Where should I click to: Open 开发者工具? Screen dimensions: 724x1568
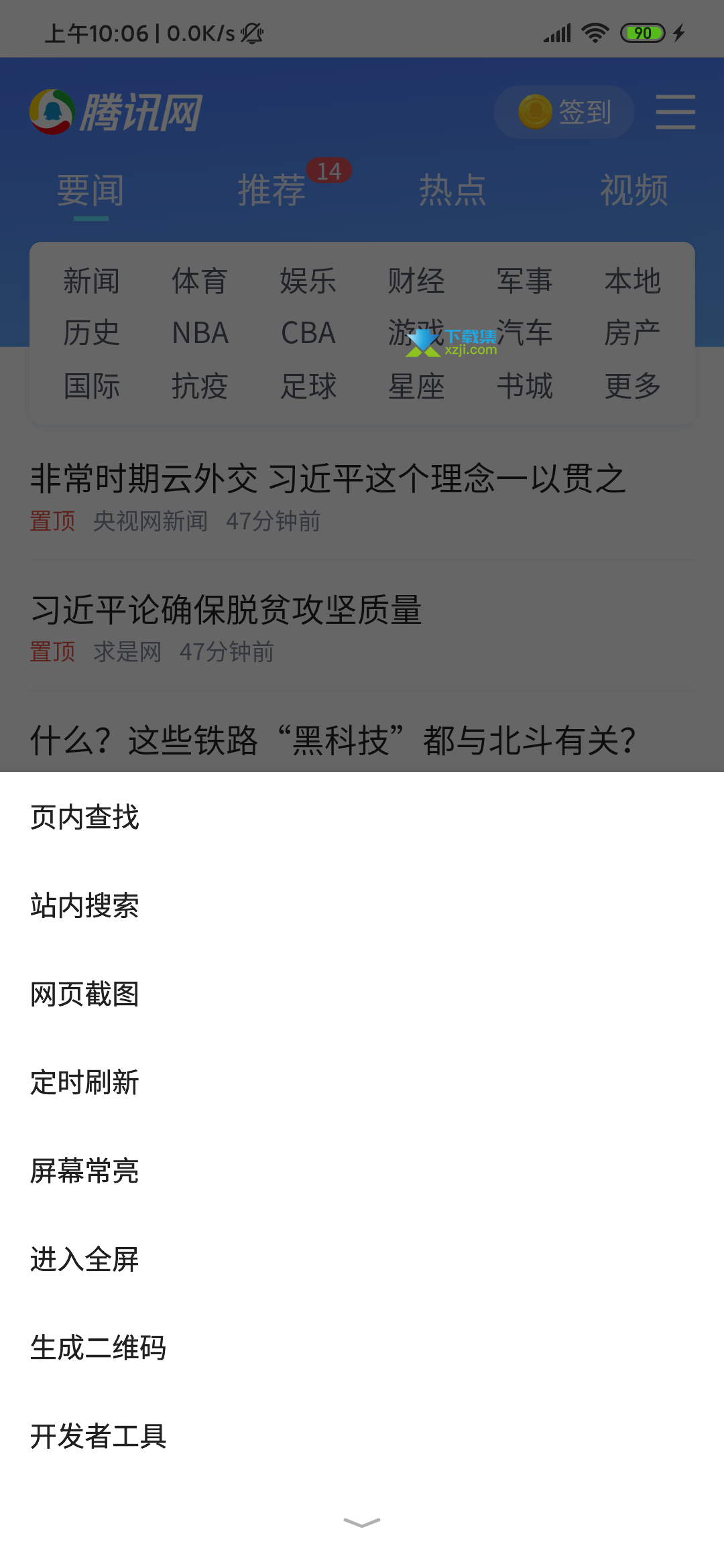pyautogui.click(x=362, y=1436)
